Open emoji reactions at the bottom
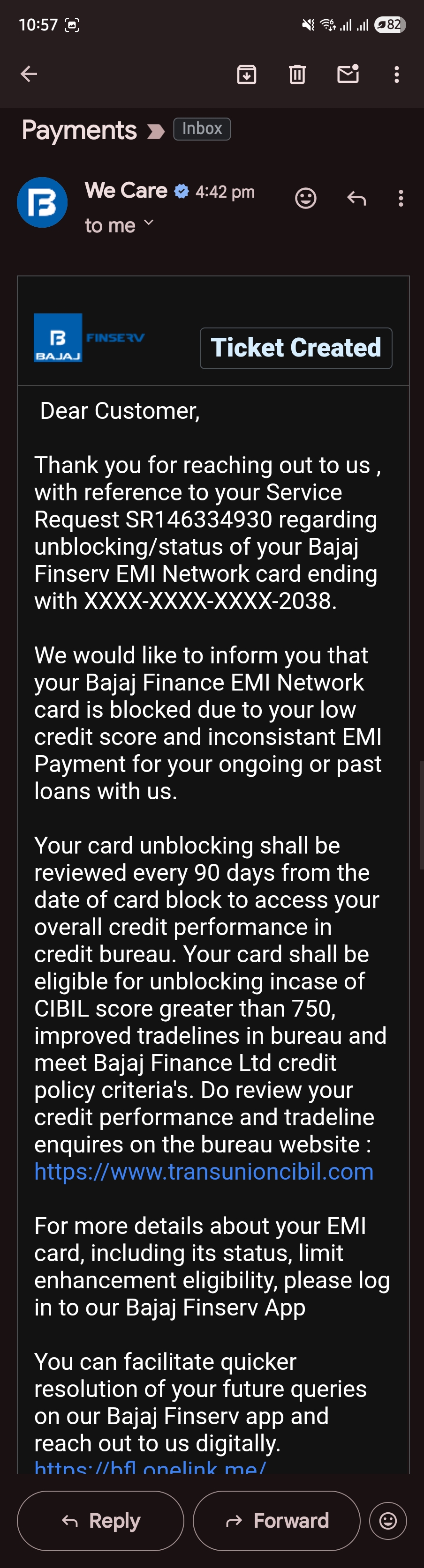This screenshot has height=1568, width=424. pos(387,1520)
